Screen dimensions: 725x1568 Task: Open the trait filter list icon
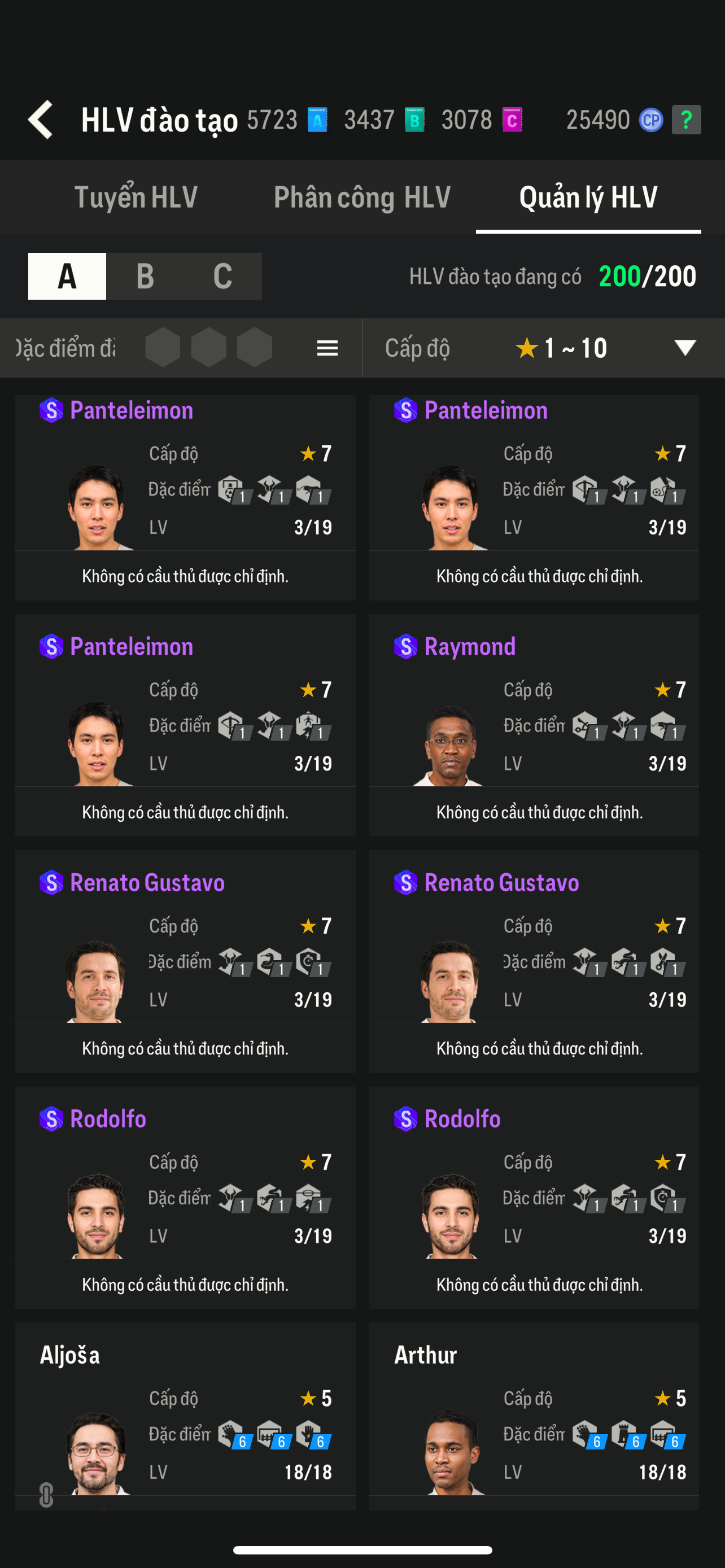coord(327,348)
